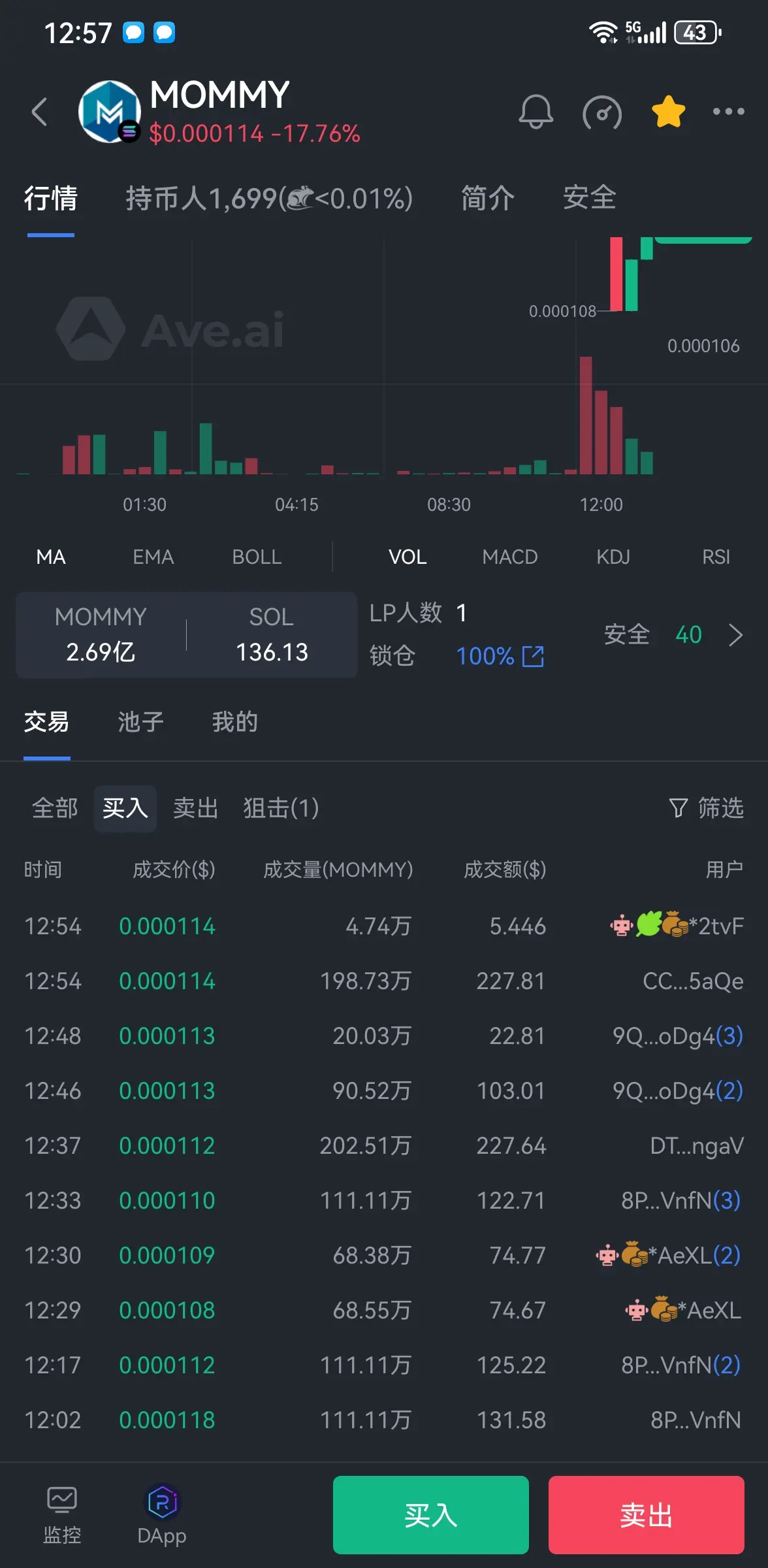Go back using the top-left arrow
768x1568 pixels.
[39, 112]
